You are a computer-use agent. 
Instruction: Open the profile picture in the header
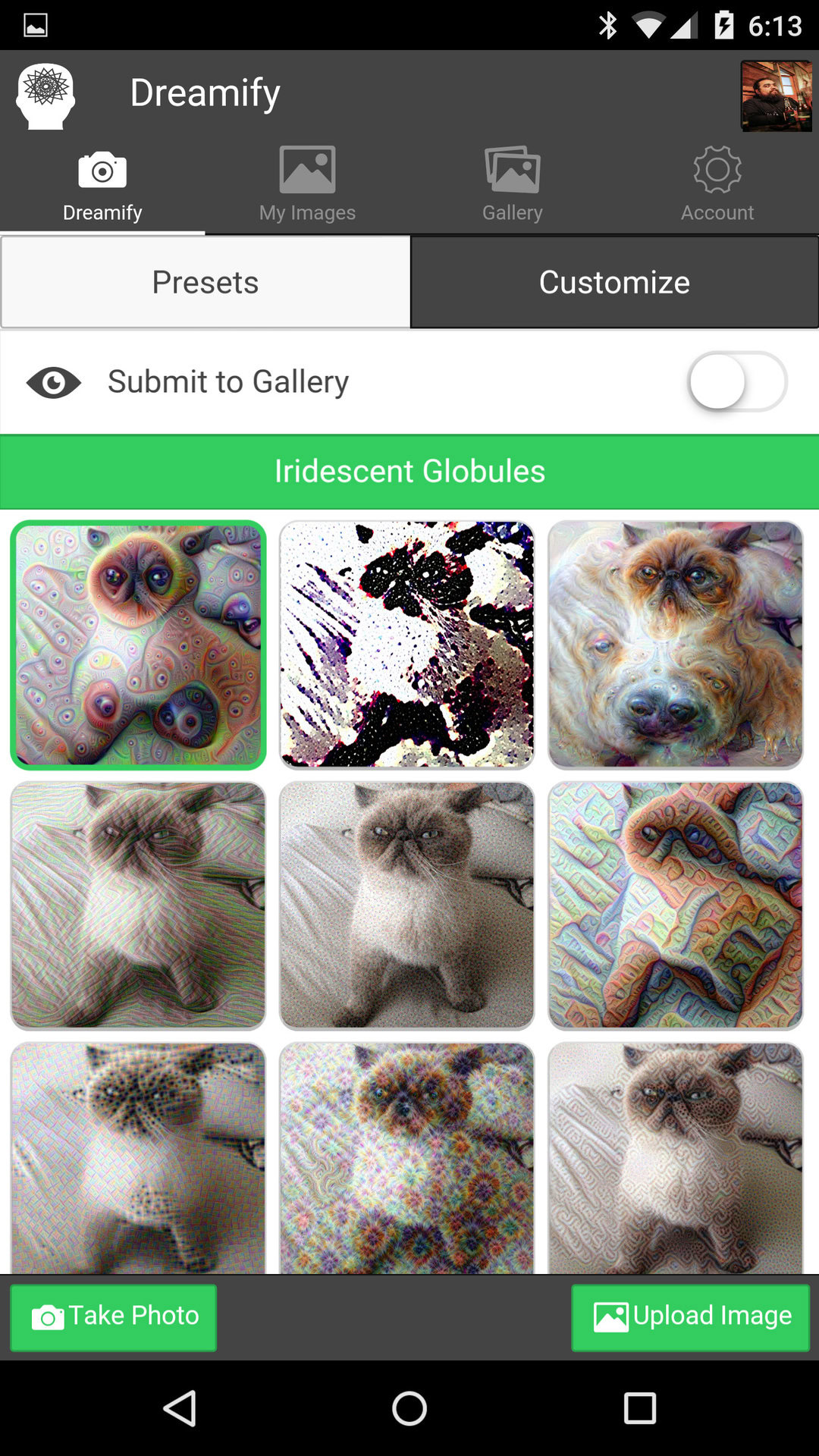776,96
